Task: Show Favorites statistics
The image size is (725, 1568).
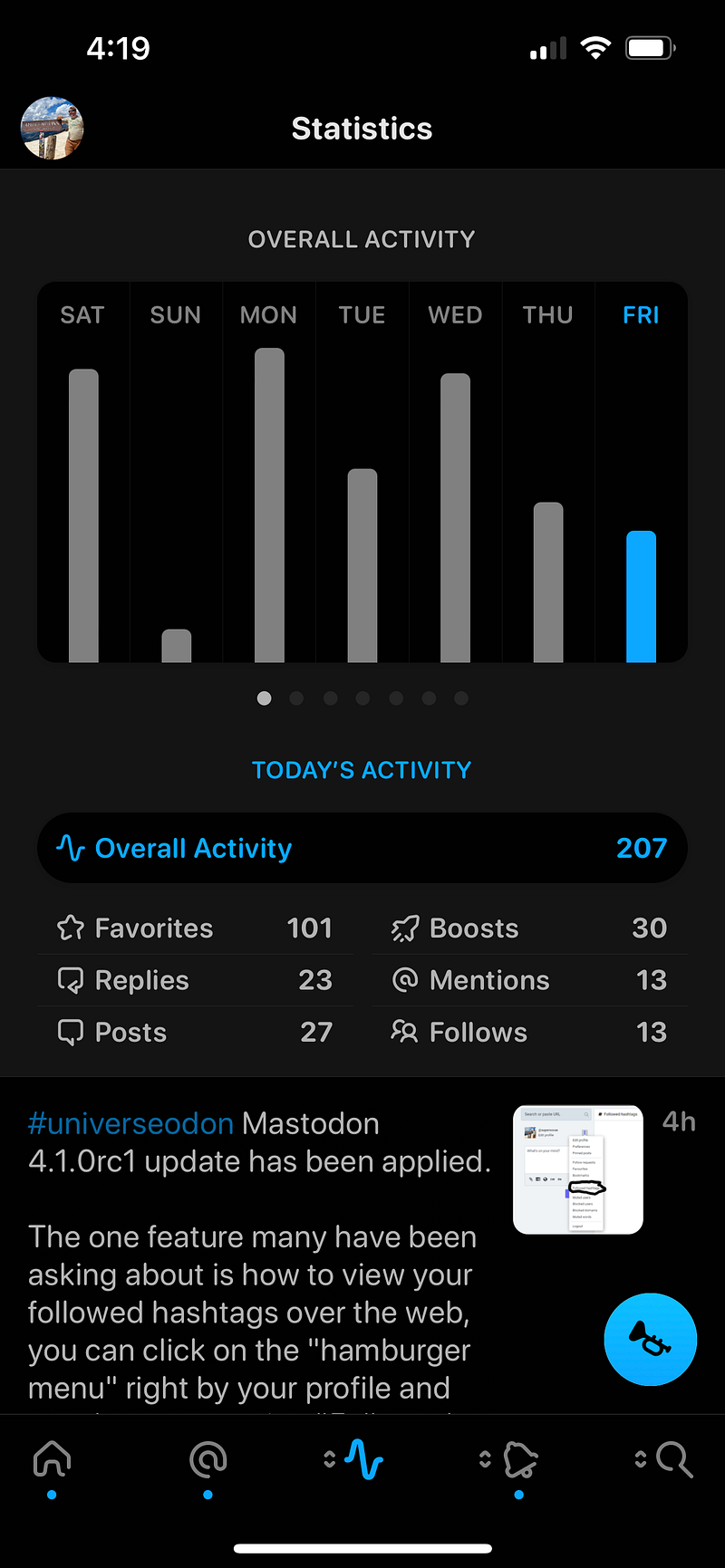Action: pyautogui.click(x=194, y=928)
